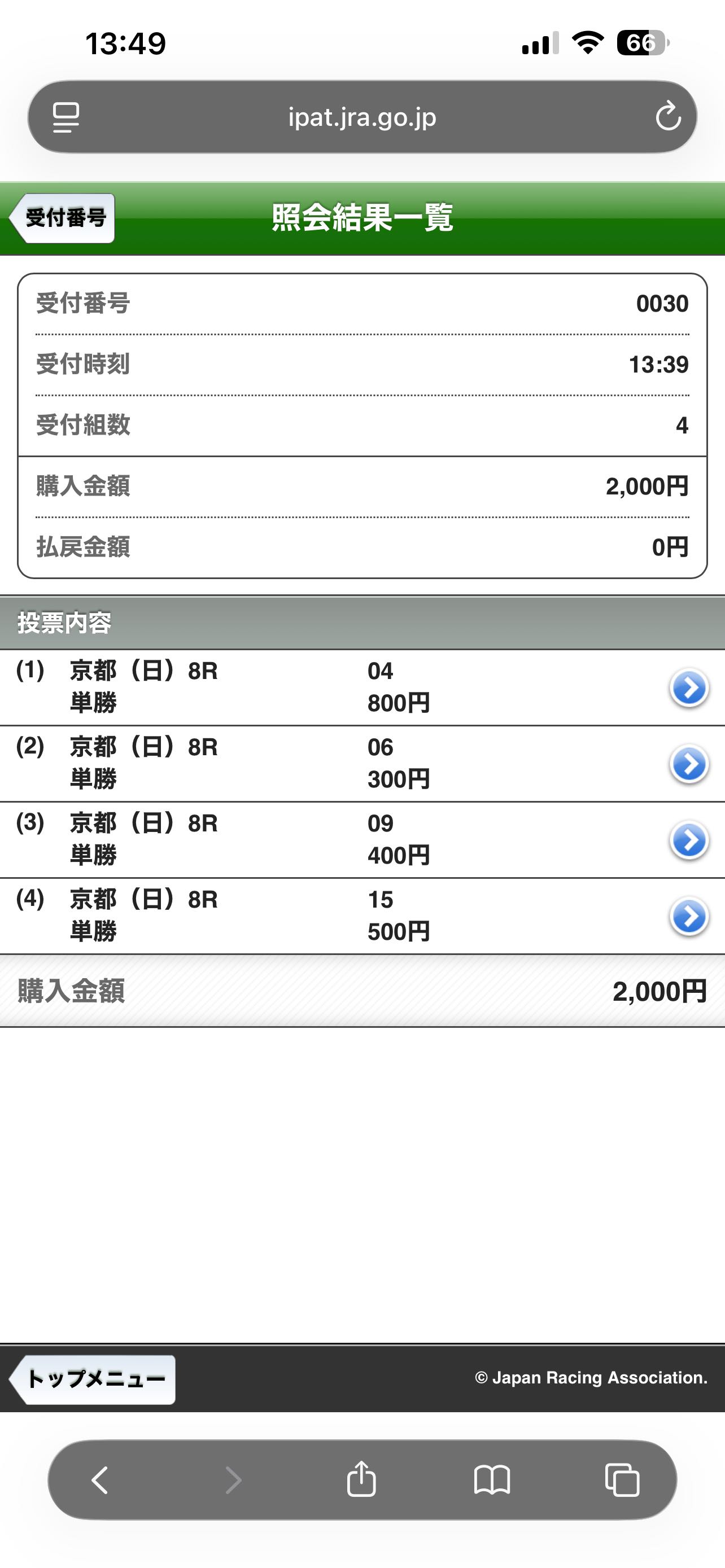Viewport: 725px width, 1568px height.
Task: Go back in Safari browser
Action: click(100, 1480)
